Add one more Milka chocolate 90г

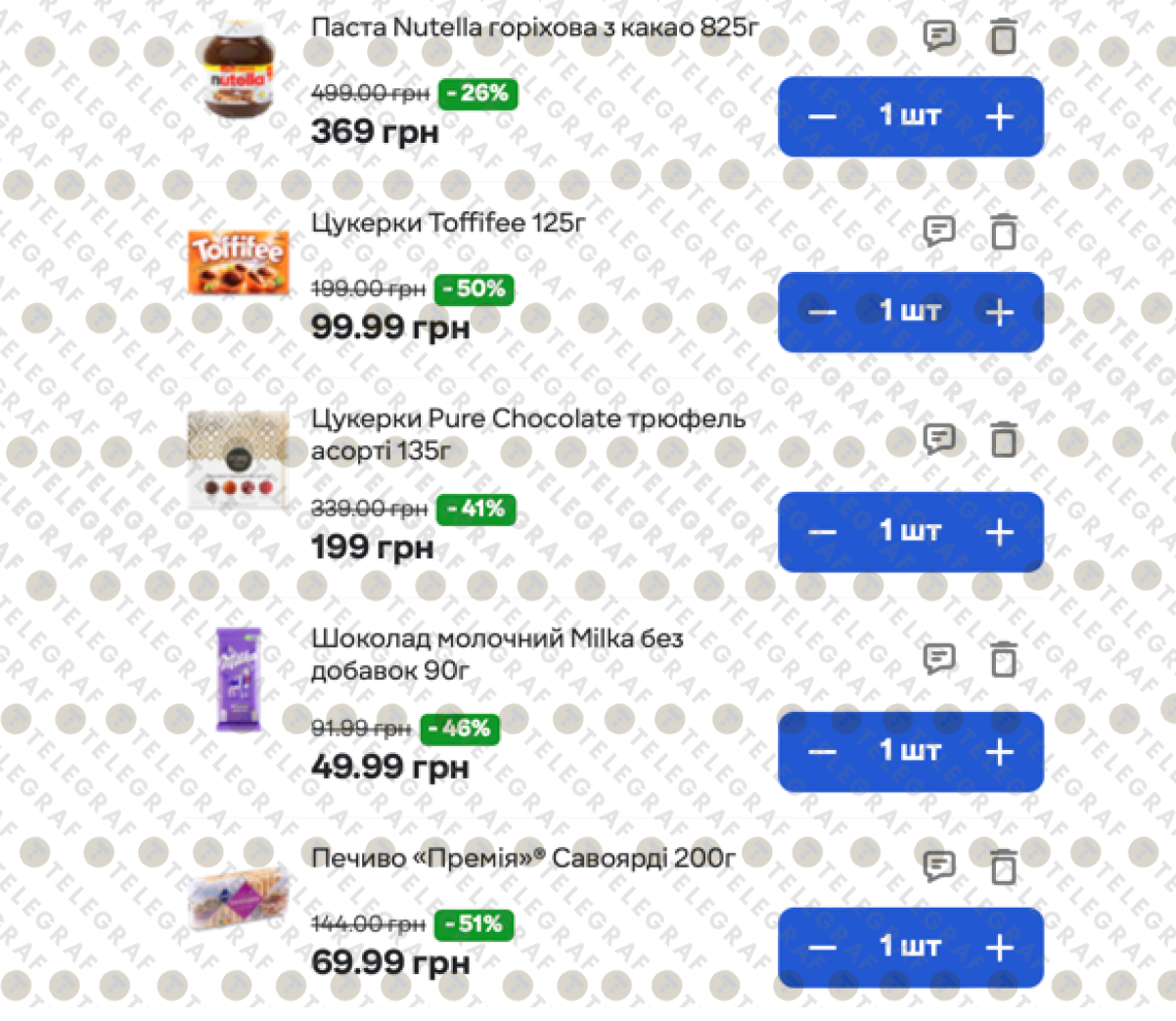pos(999,752)
